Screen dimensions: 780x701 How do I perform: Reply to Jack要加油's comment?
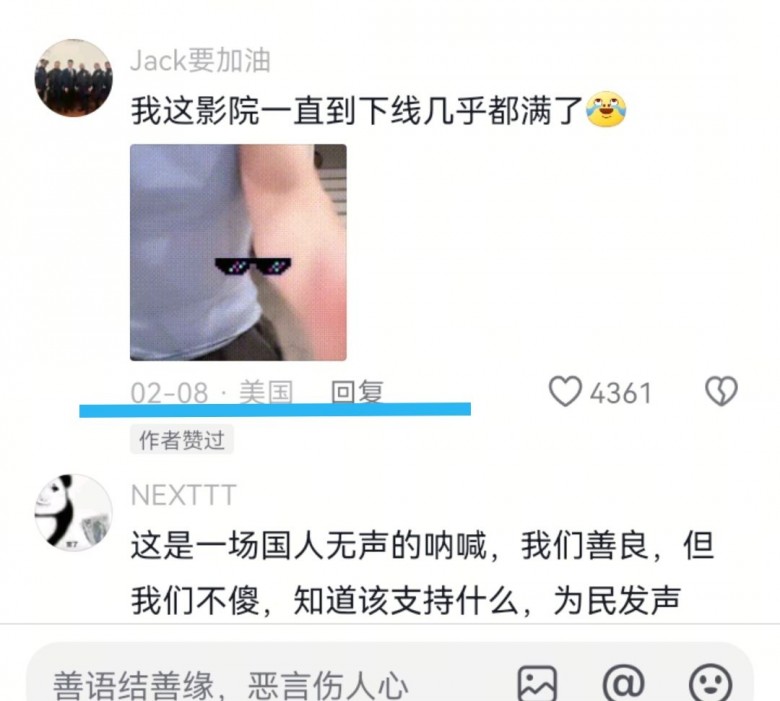(357, 393)
